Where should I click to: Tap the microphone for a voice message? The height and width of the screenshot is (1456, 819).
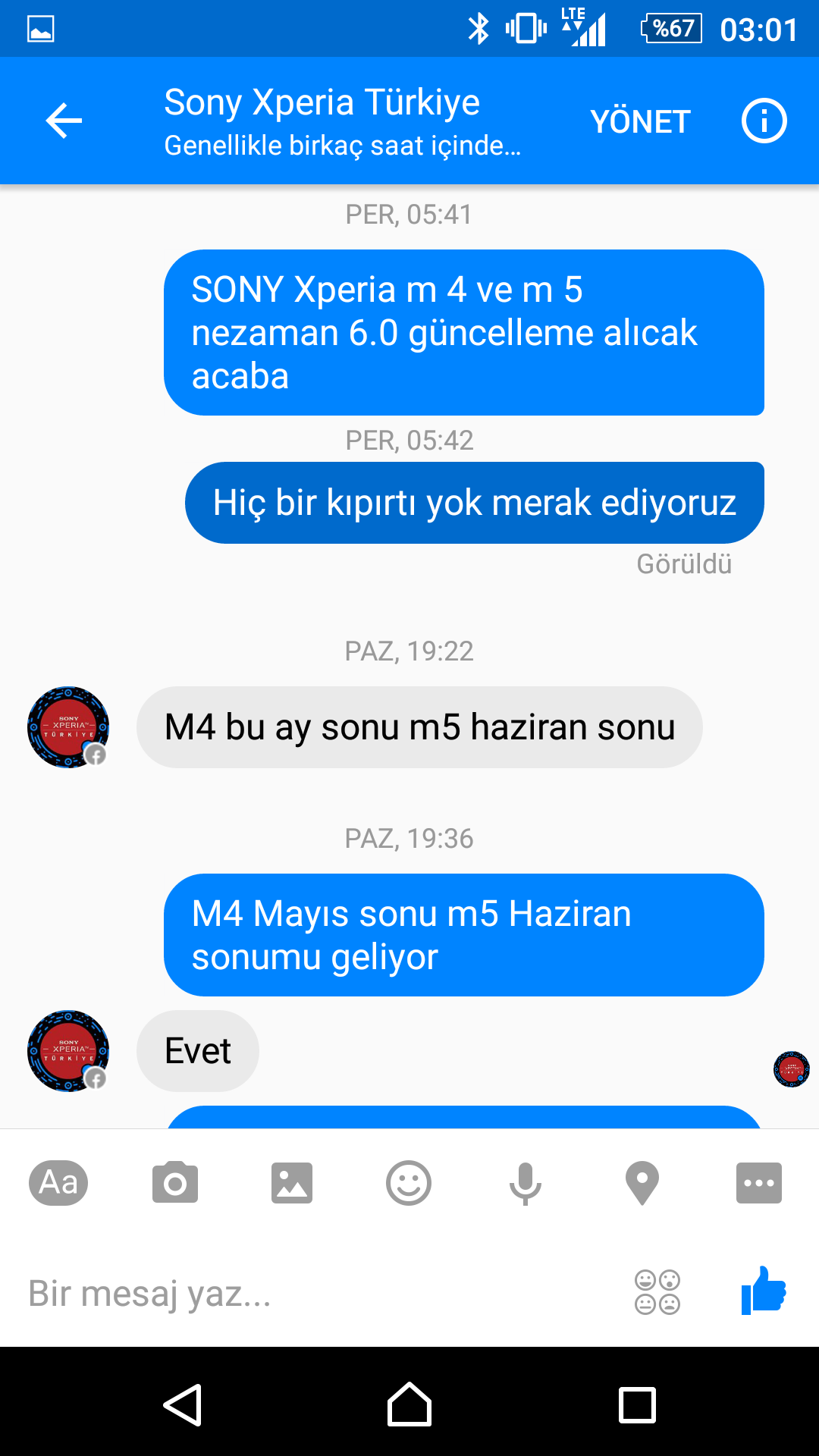525,1182
